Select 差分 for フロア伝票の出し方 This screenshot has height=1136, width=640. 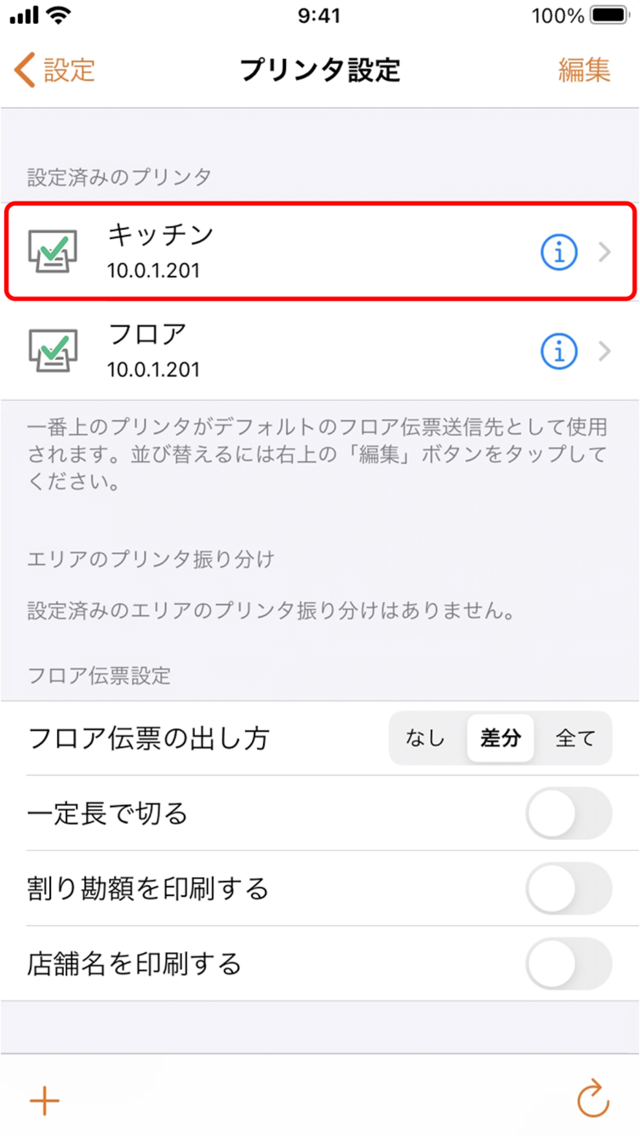coord(501,738)
